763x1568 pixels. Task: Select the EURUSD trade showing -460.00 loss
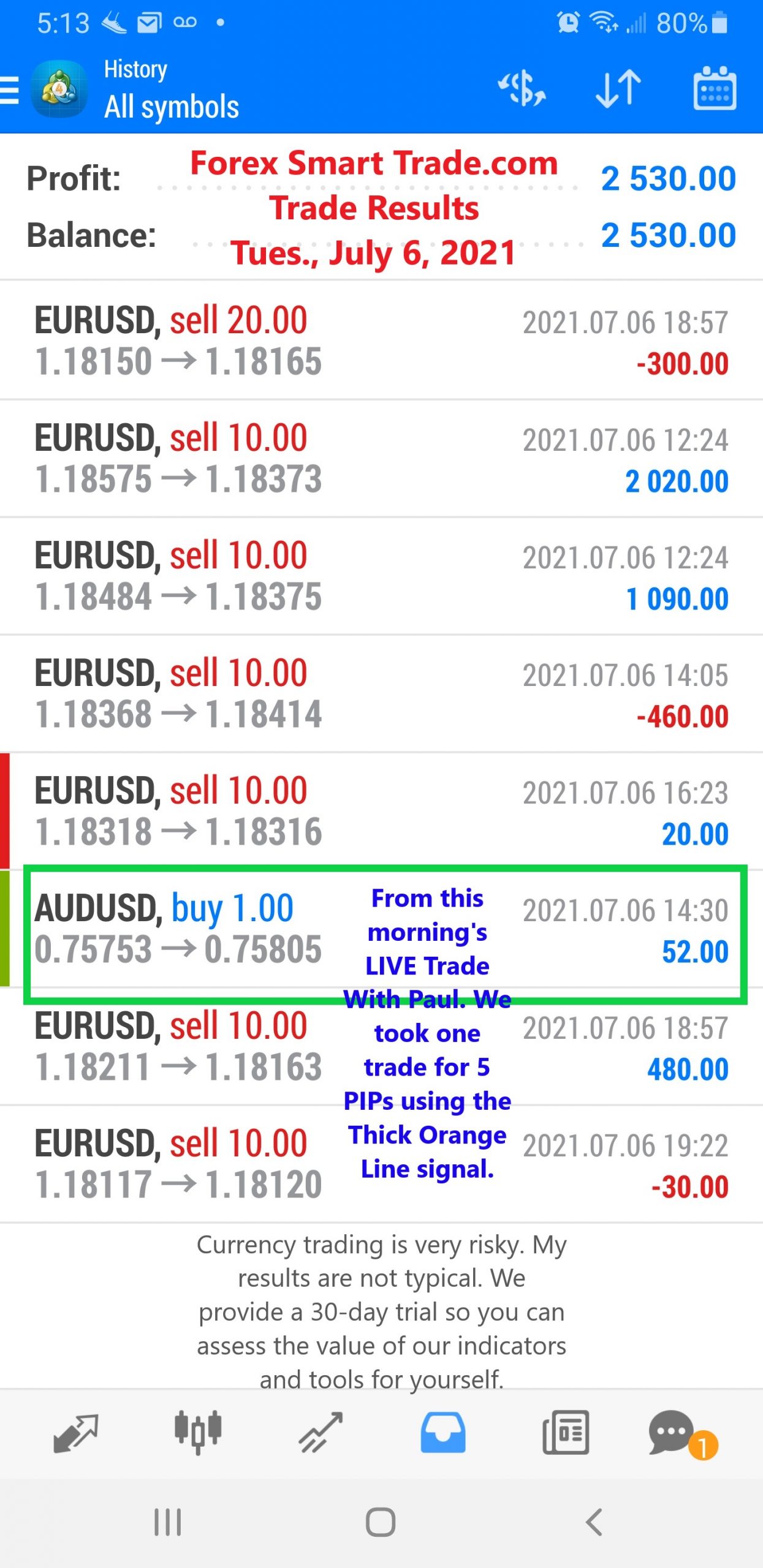(x=381, y=693)
